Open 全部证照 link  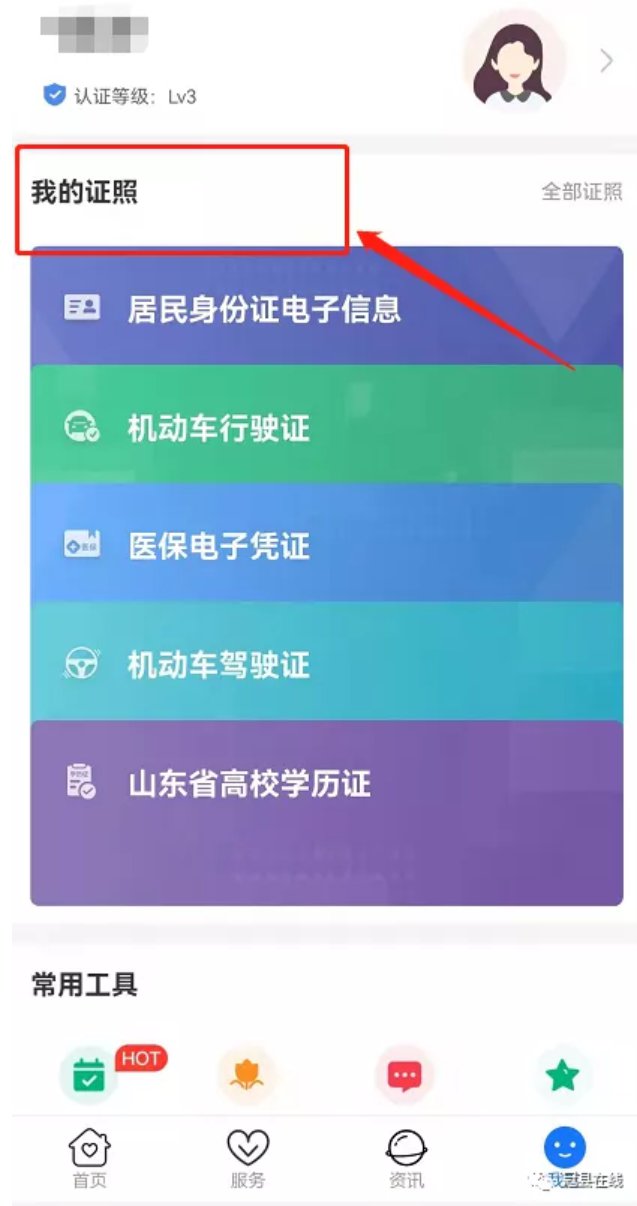(x=581, y=192)
